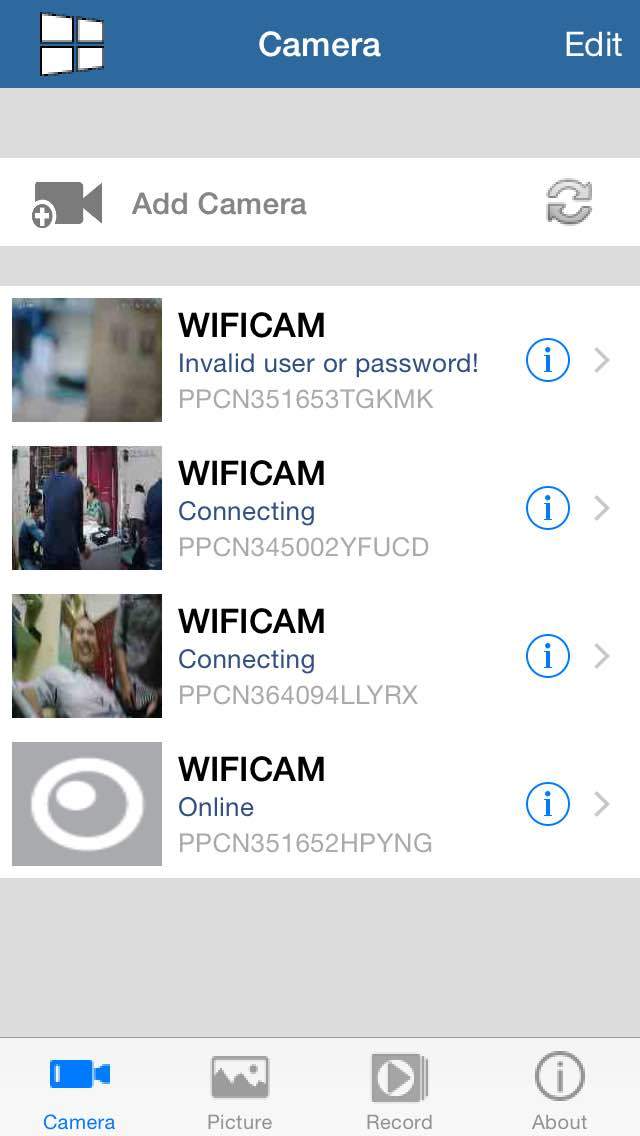View info for camera PPCN351653TGKMK
Image resolution: width=640 pixels, height=1136 pixels.
(547, 360)
